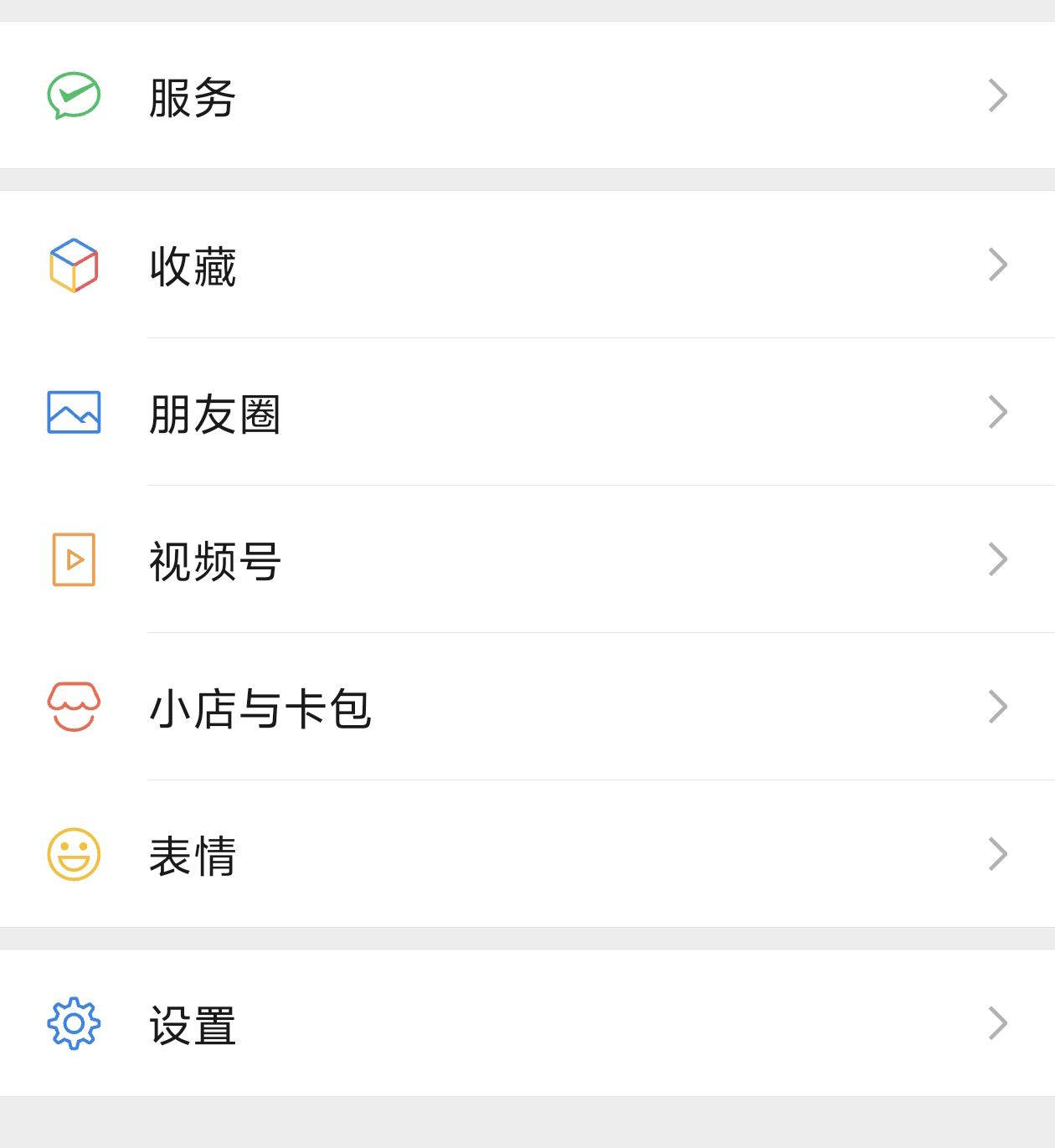This screenshot has height=1148, width=1055.
Task: Open 收藏 (Favorites)
Action: coord(527,265)
